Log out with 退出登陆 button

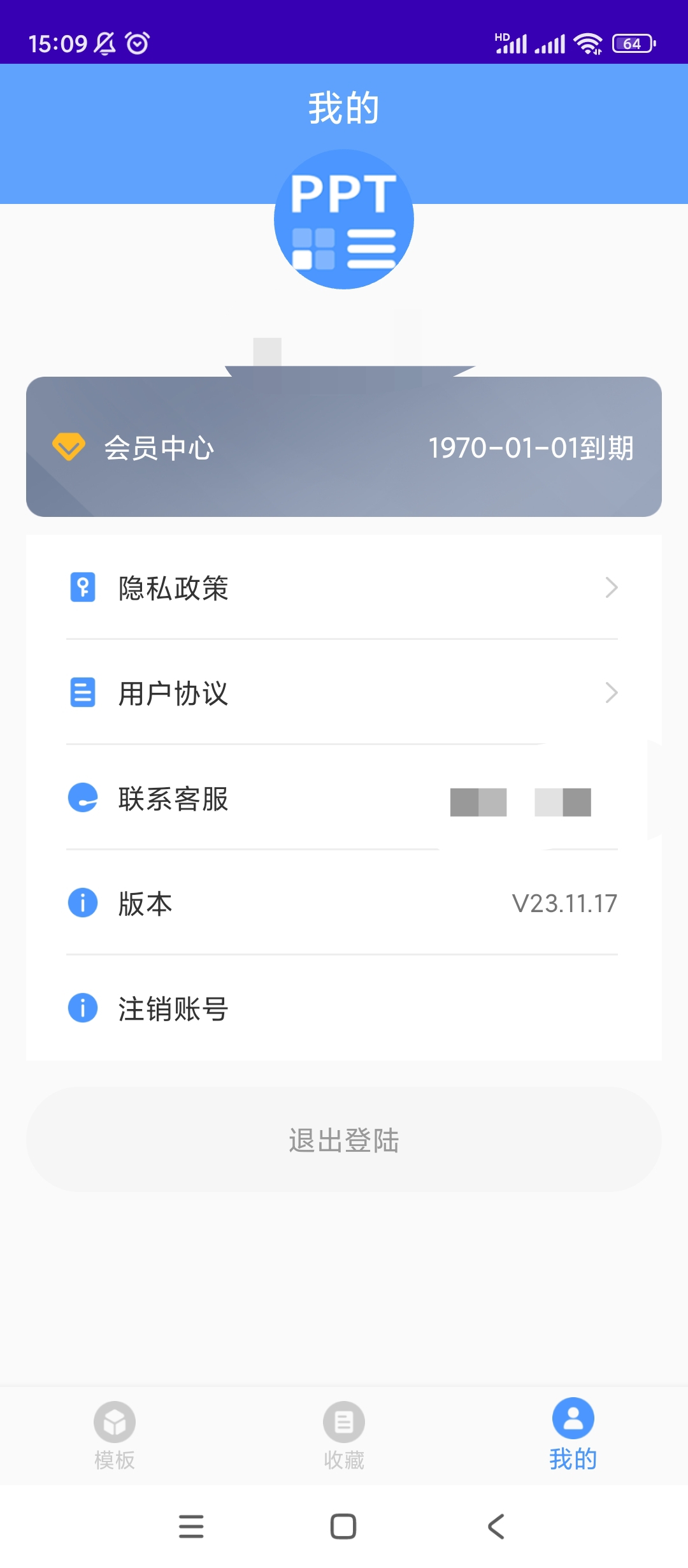pyautogui.click(x=344, y=1140)
